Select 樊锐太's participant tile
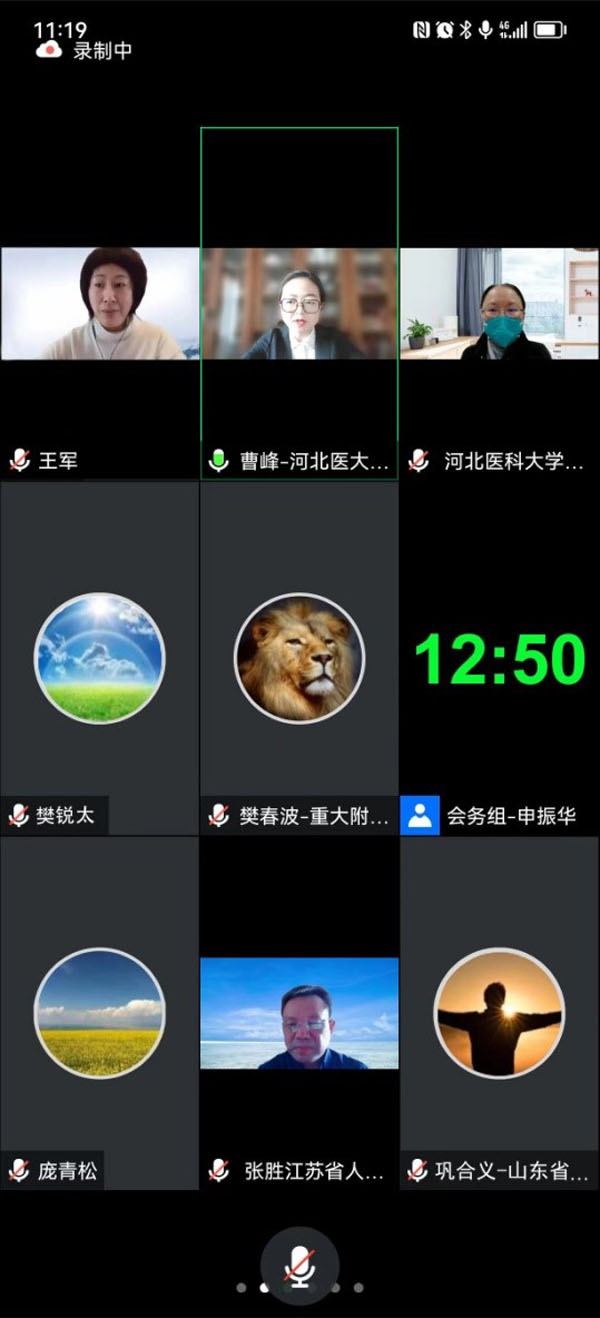This screenshot has width=600, height=1318. click(99, 657)
